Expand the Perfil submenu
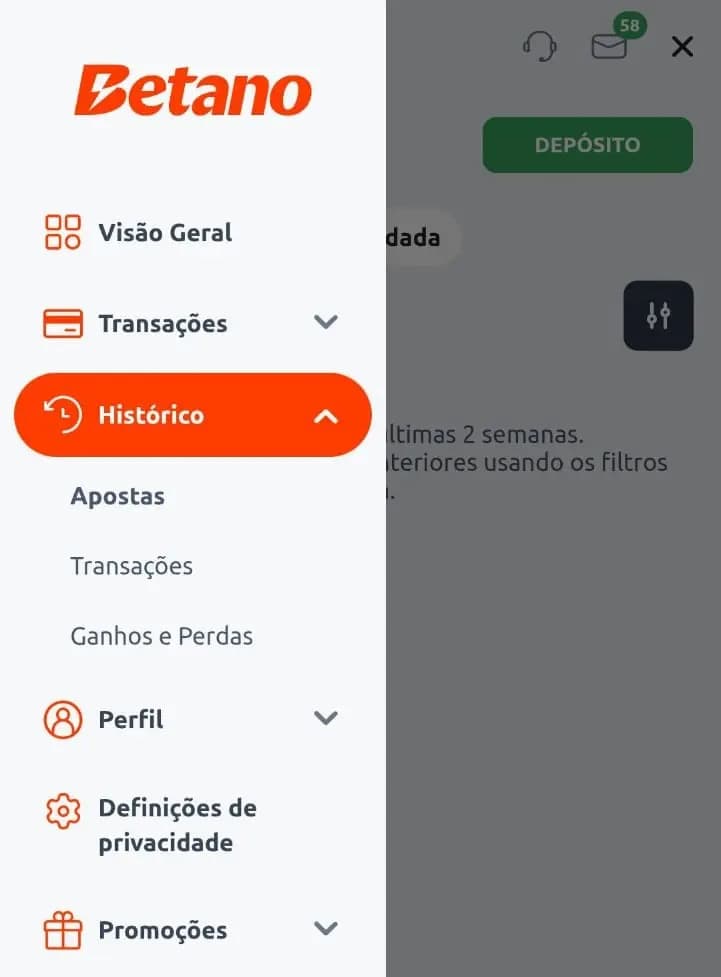Screen dimensions: 721x977 [325, 718]
